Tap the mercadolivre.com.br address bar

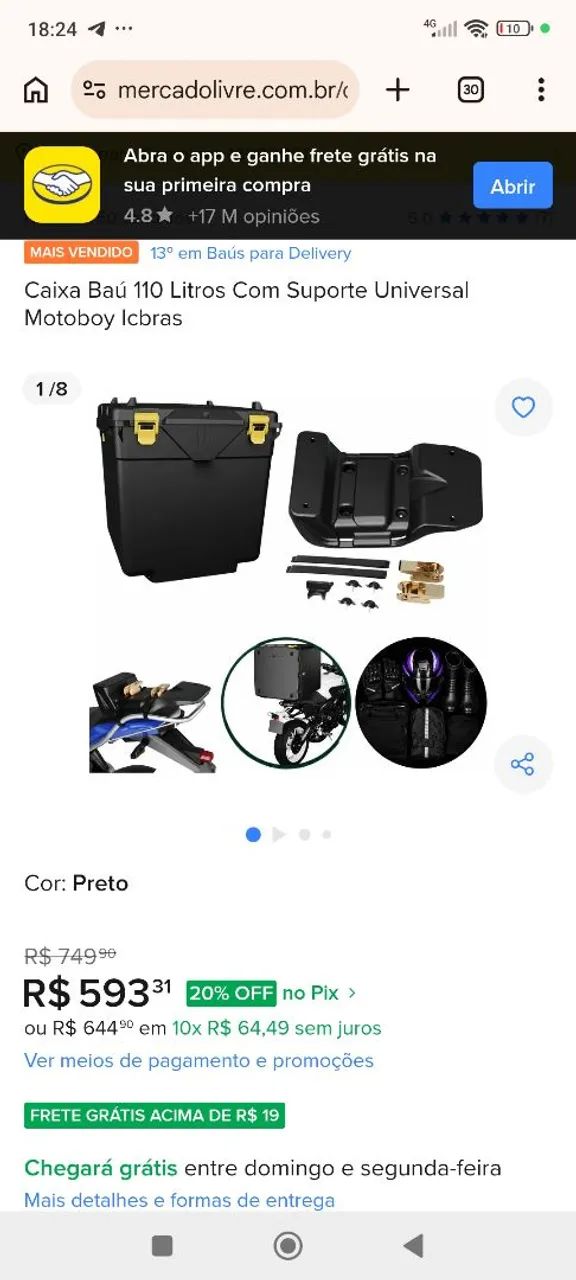click(x=215, y=90)
